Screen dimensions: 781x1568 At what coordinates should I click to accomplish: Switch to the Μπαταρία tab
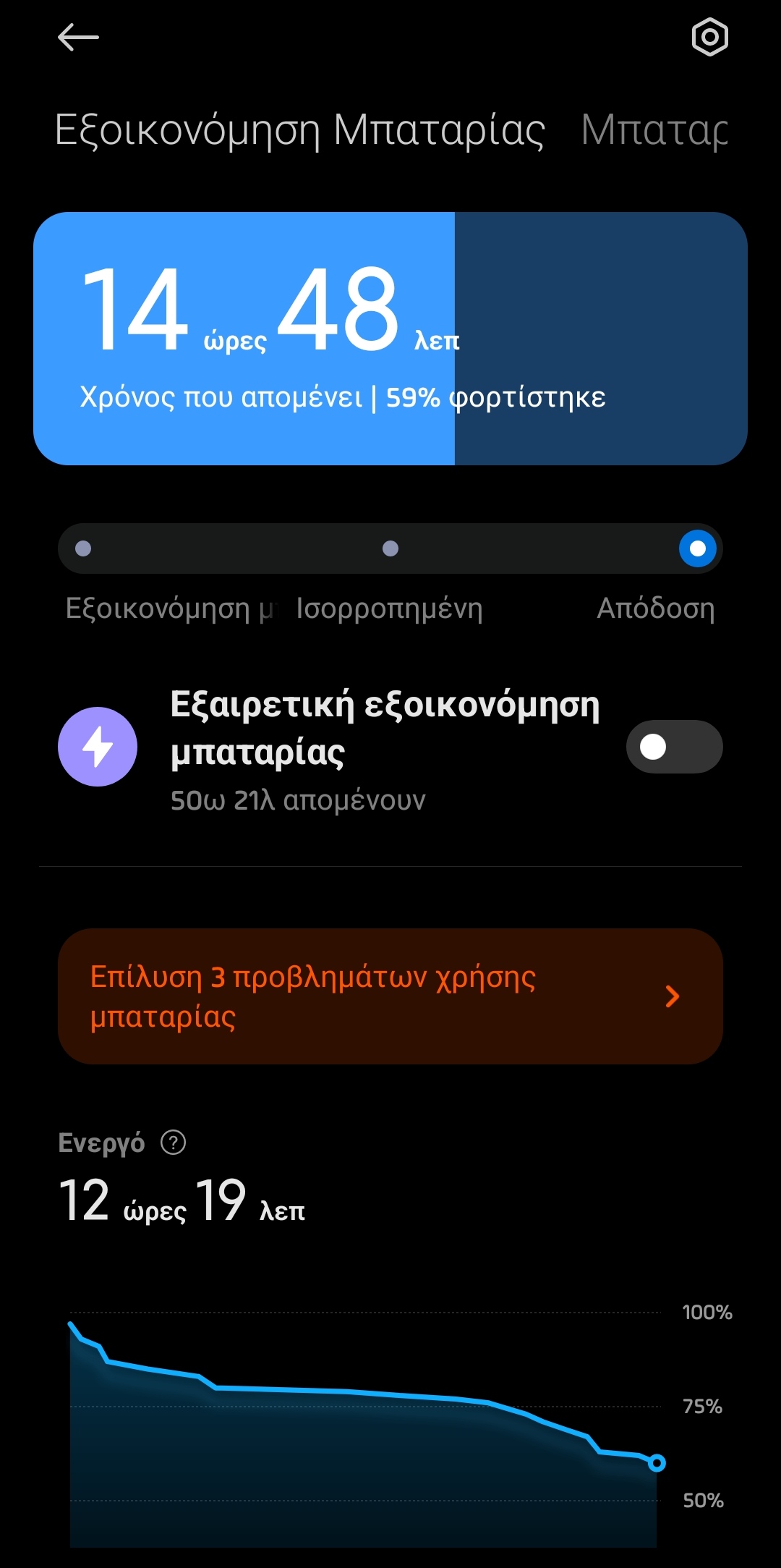click(x=654, y=131)
